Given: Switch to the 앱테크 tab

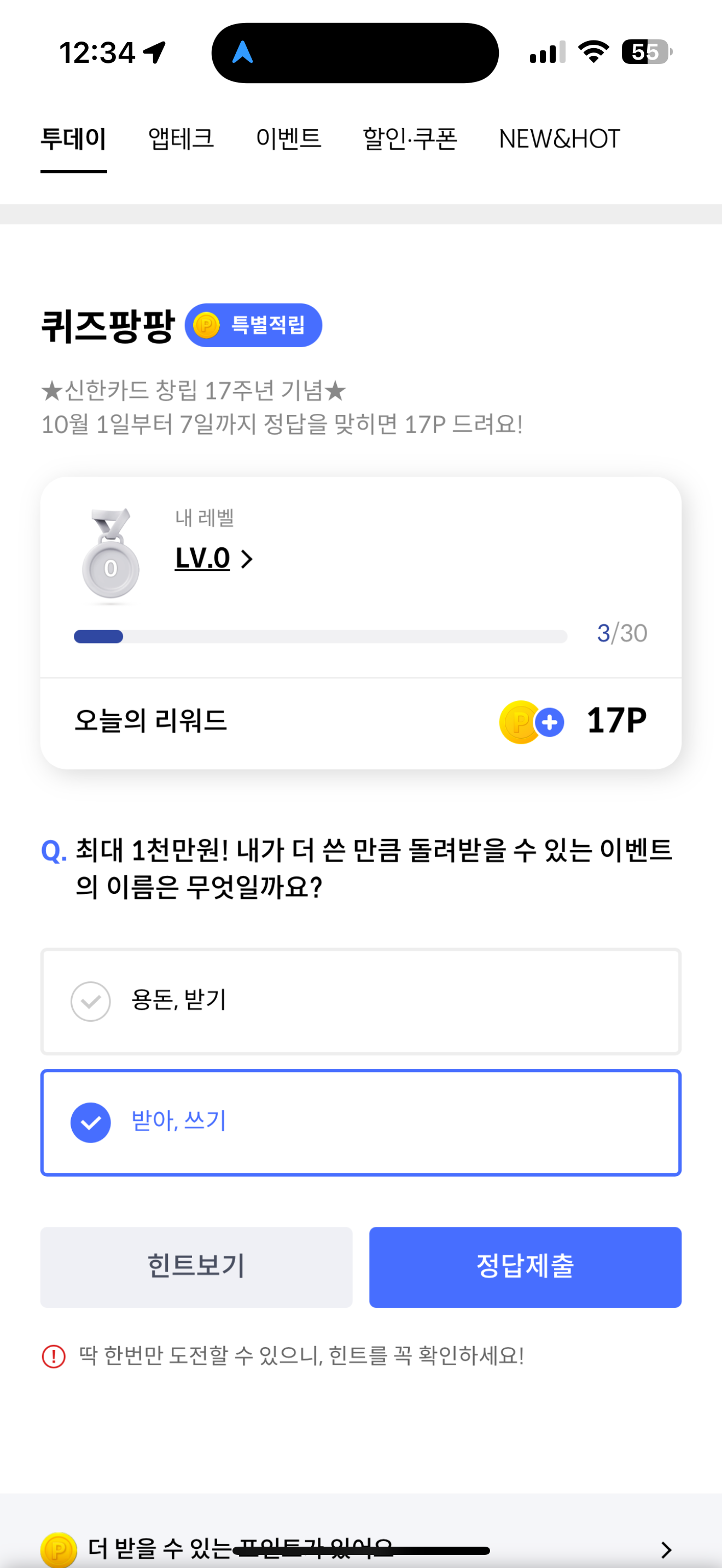Looking at the screenshot, I should coord(181,139).
